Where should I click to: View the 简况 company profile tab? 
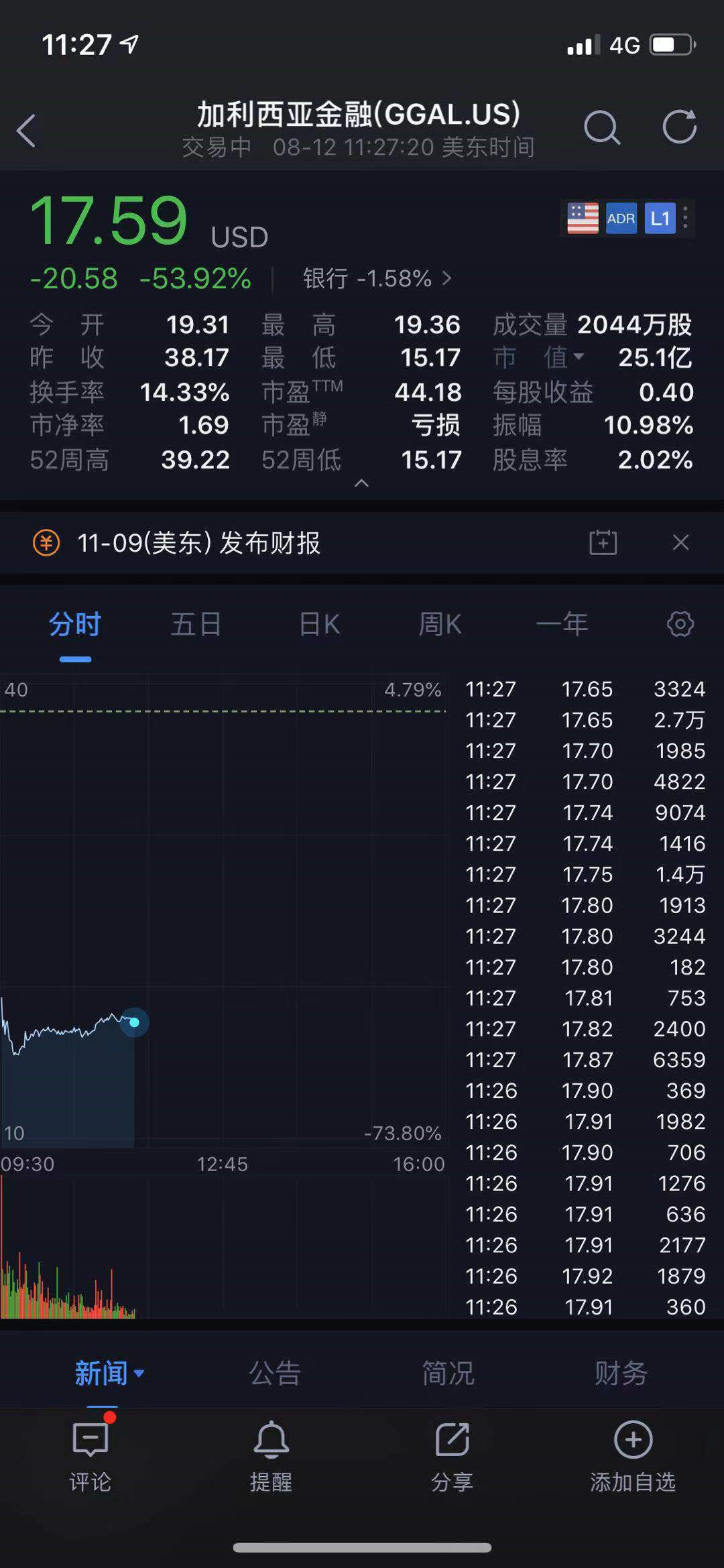pos(448,1374)
